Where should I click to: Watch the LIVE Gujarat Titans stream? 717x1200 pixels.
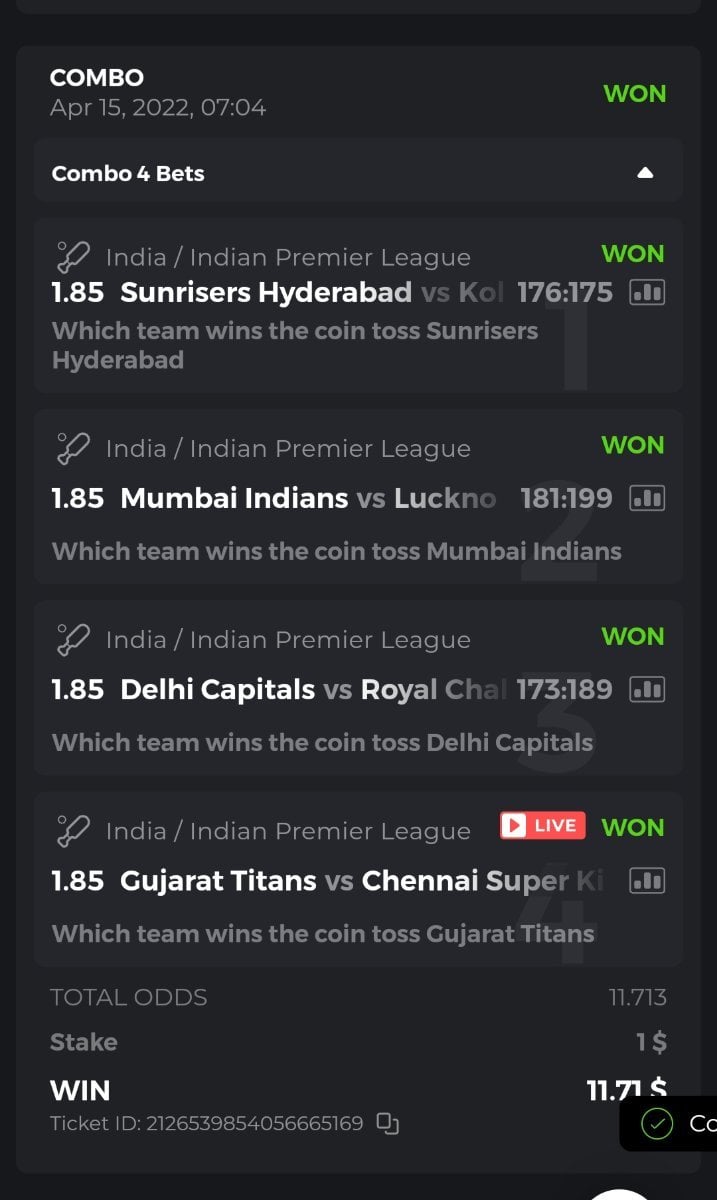[x=543, y=826]
